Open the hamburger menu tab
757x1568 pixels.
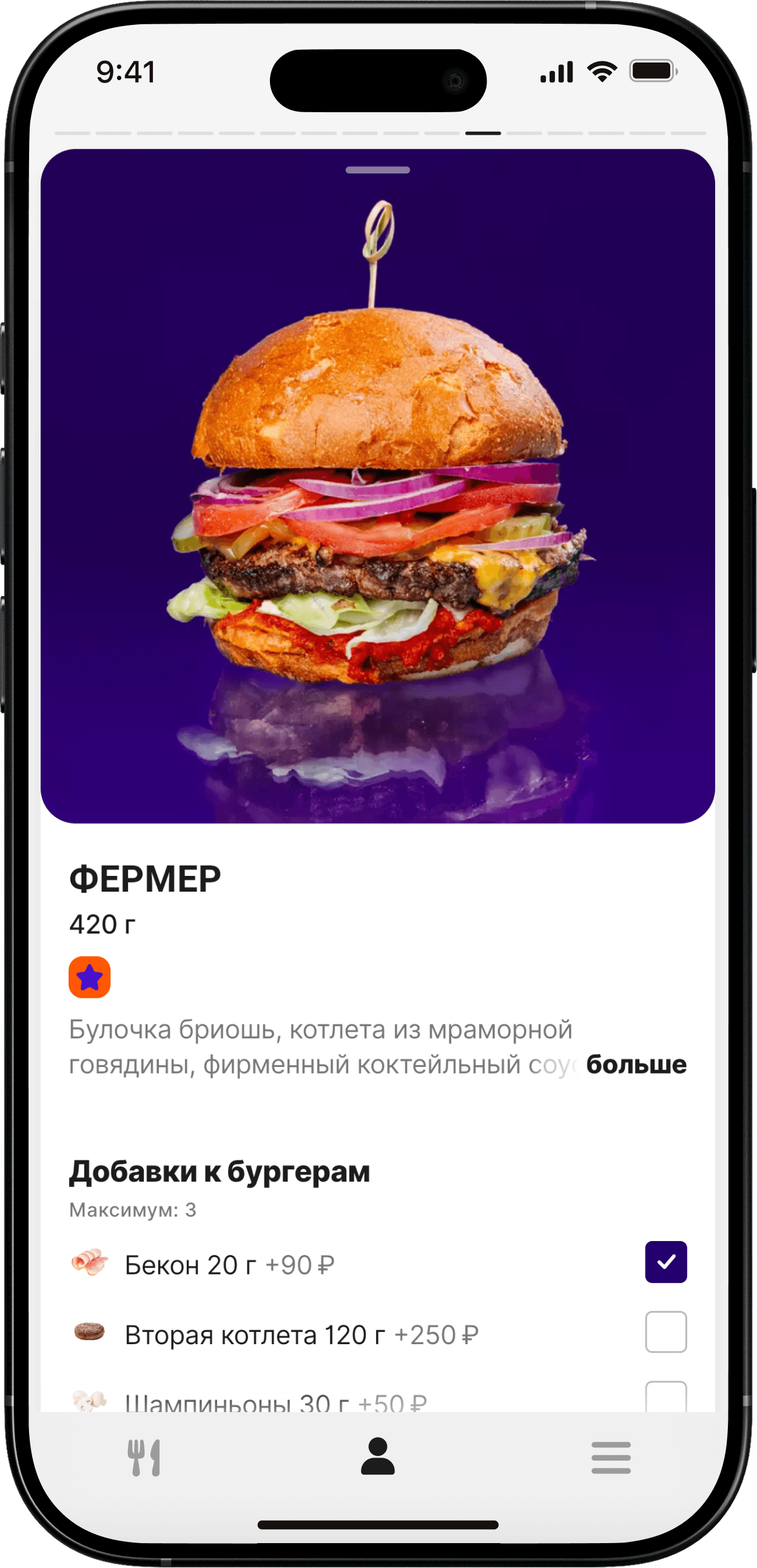[x=611, y=1458]
